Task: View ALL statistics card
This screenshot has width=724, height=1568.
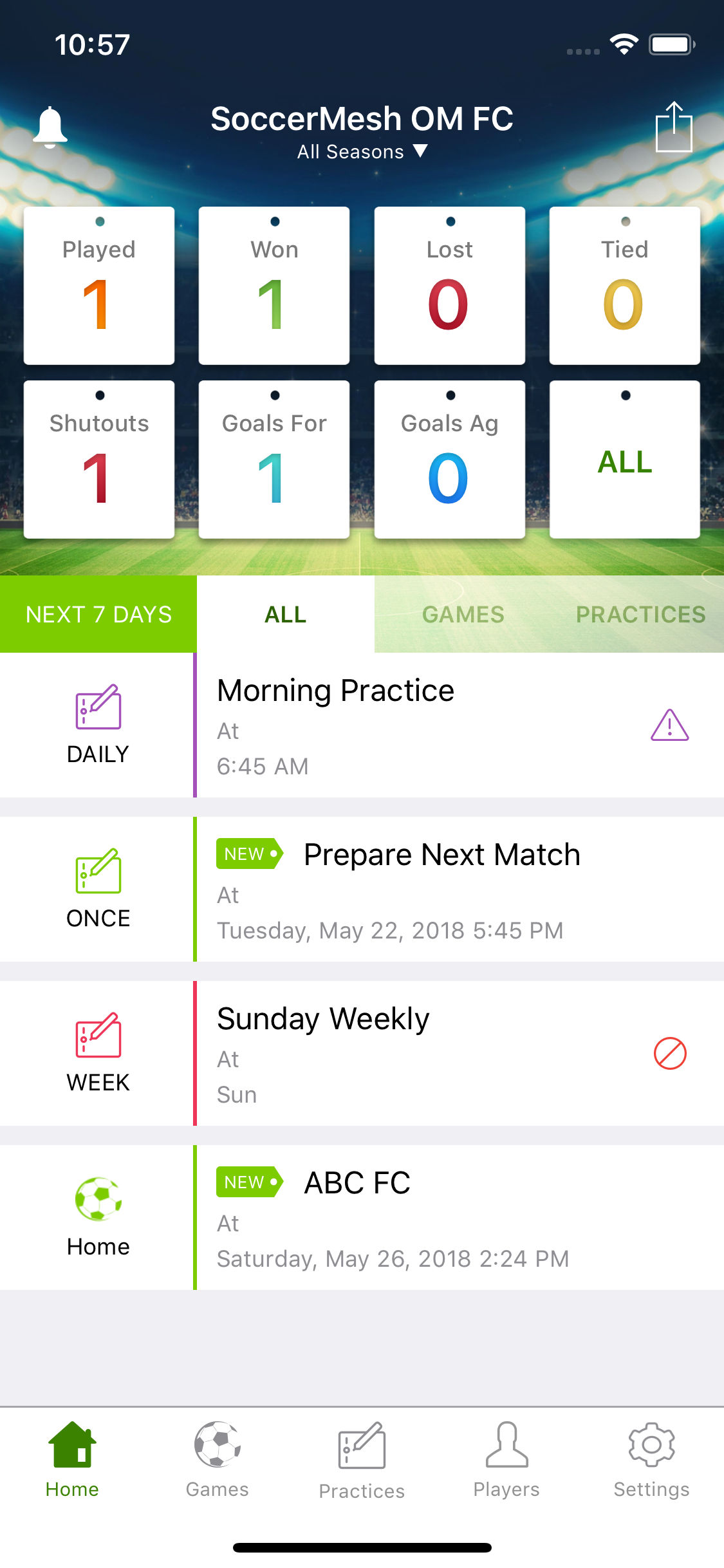Action: point(624,460)
